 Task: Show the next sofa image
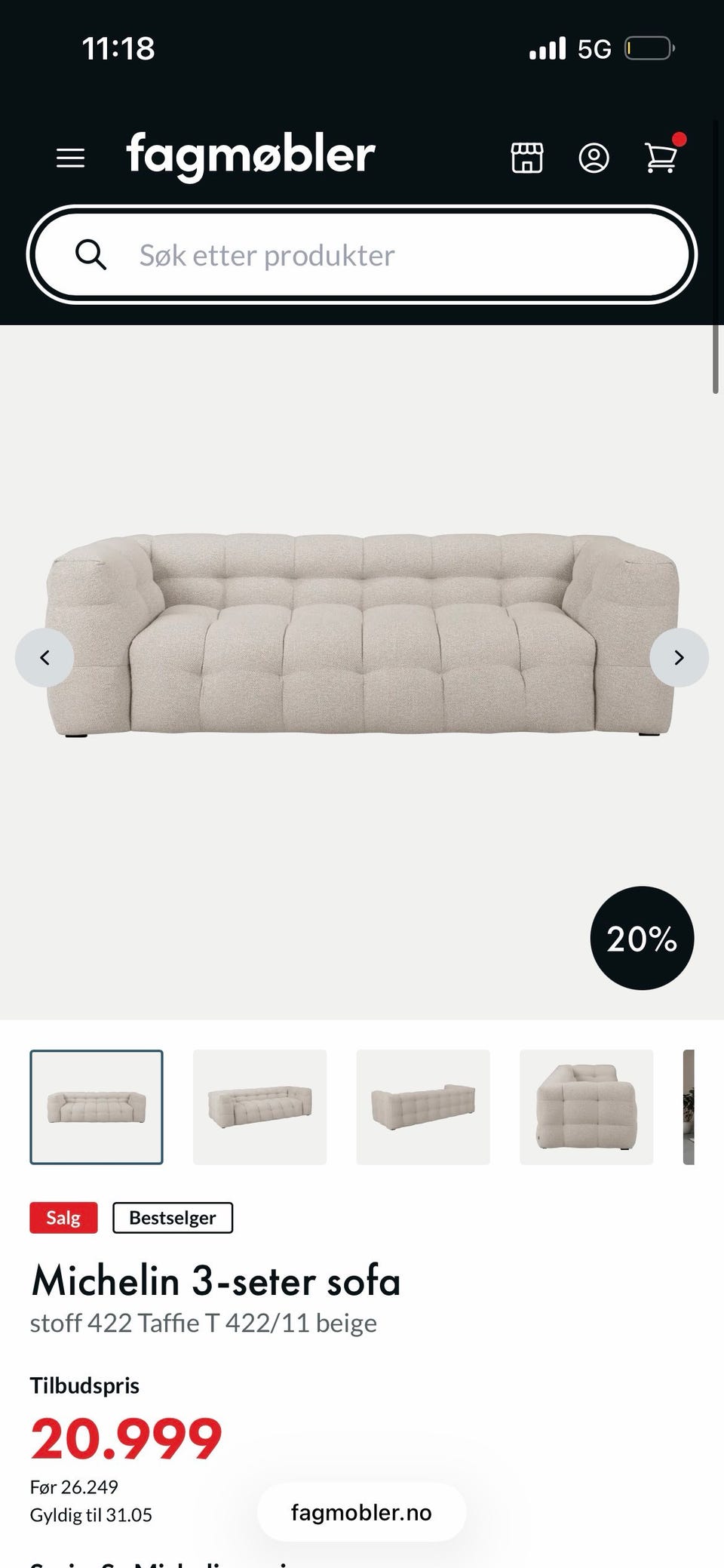click(679, 657)
